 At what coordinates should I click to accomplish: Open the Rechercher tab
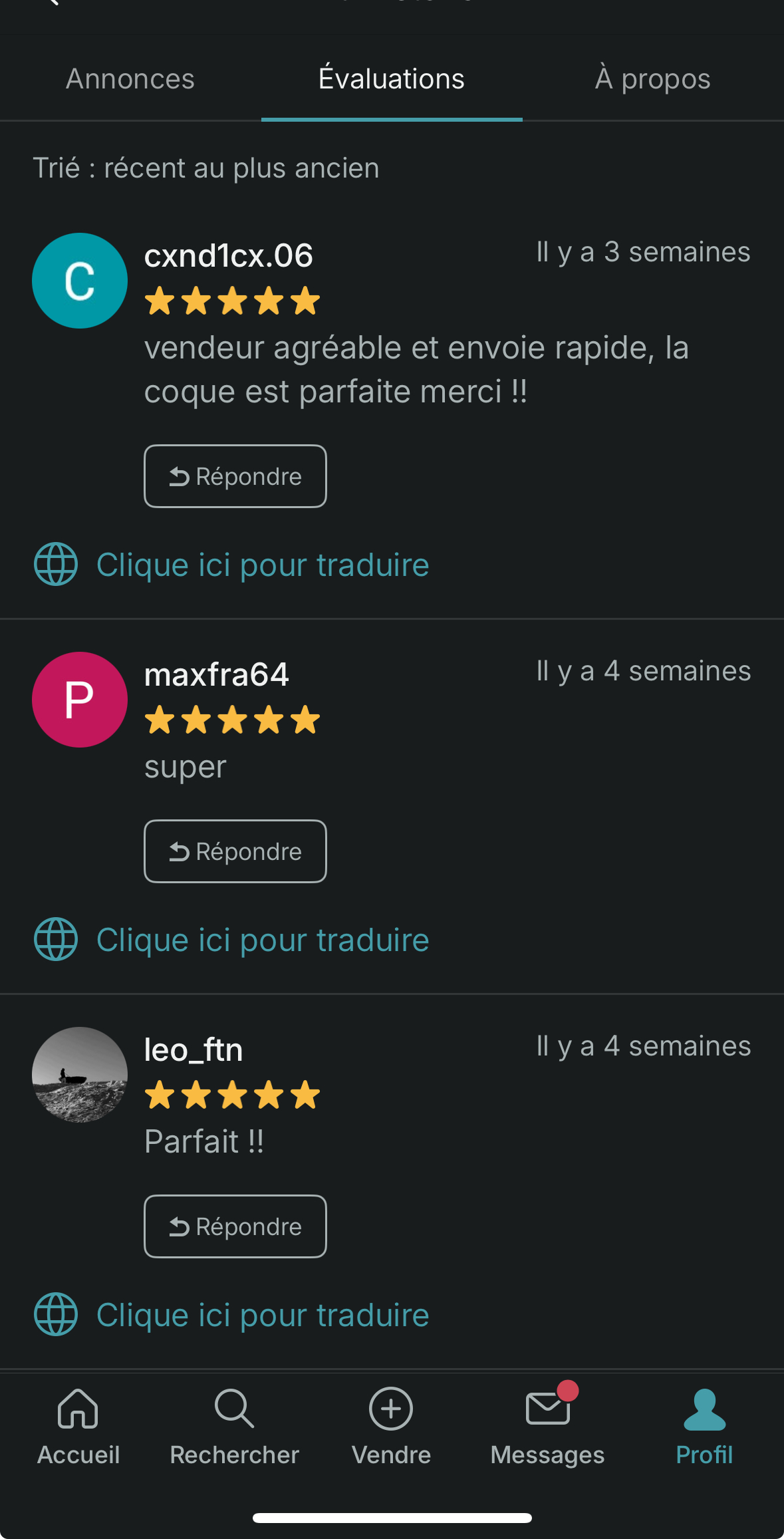235,1426
